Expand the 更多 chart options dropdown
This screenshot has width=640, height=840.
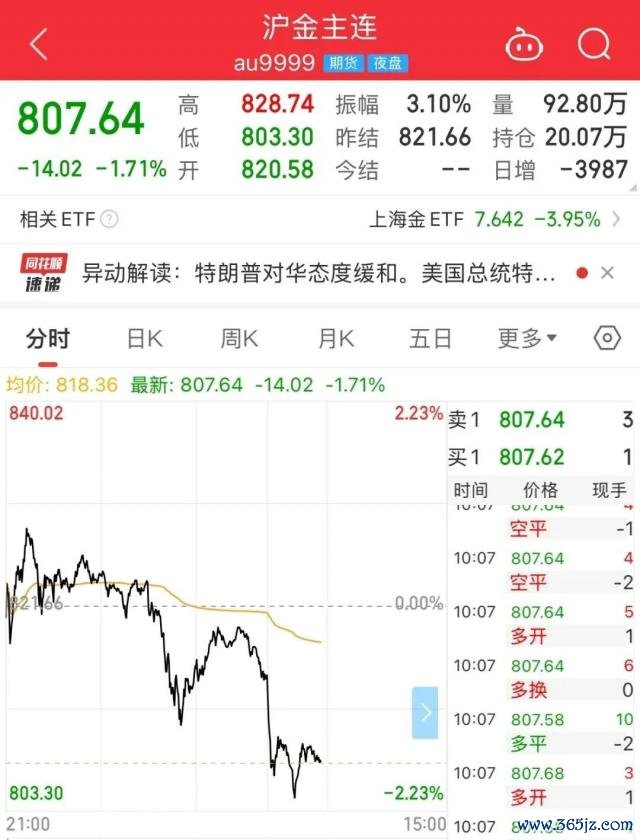click(x=527, y=339)
